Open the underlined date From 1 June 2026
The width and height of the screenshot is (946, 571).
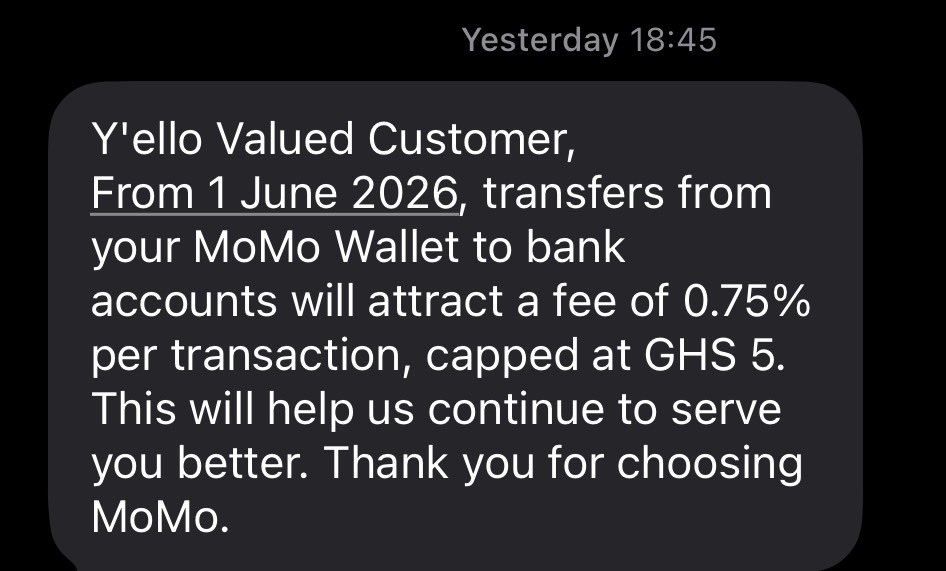(x=275, y=194)
